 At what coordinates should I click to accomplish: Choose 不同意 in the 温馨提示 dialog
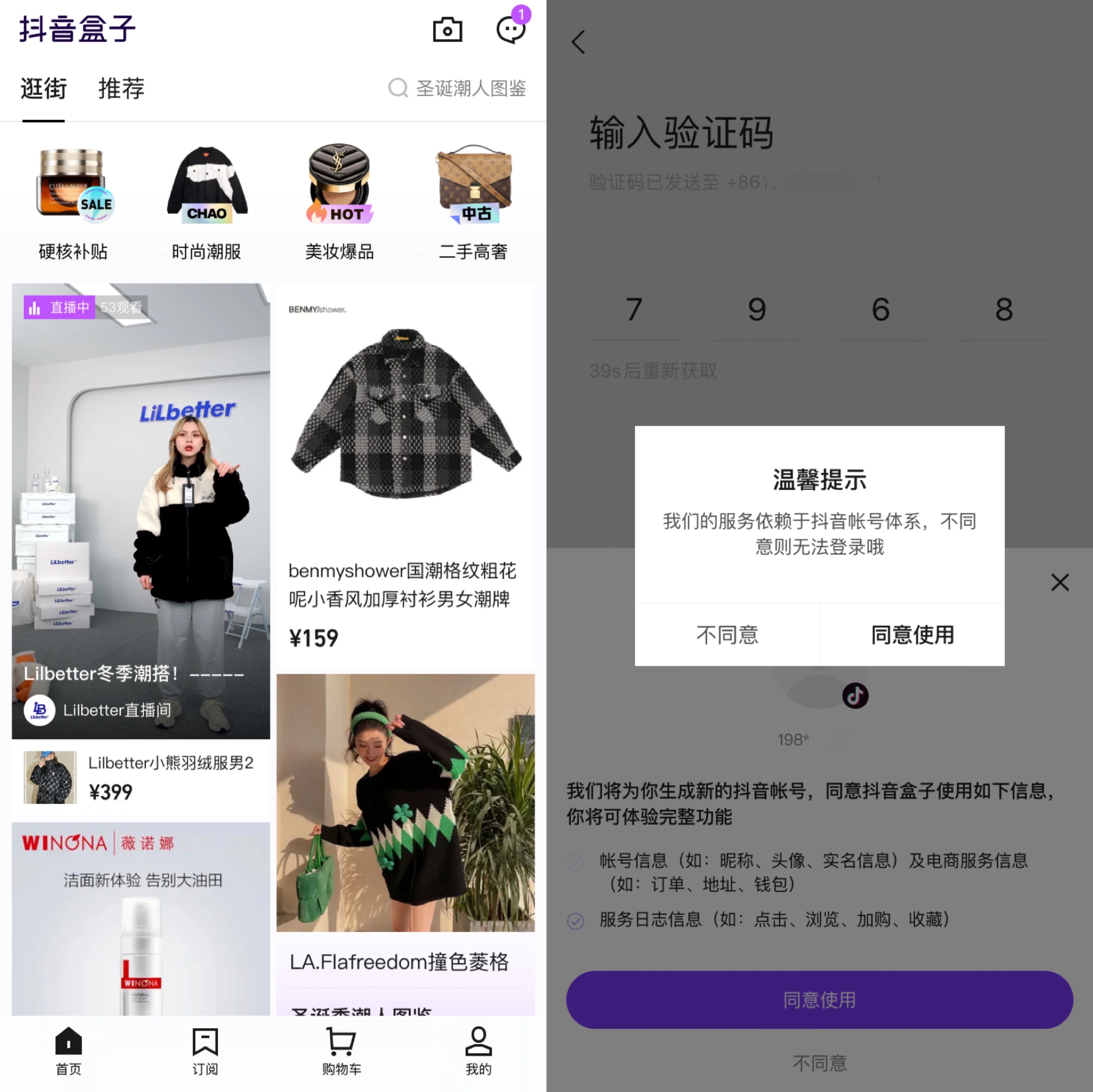pyautogui.click(x=727, y=635)
